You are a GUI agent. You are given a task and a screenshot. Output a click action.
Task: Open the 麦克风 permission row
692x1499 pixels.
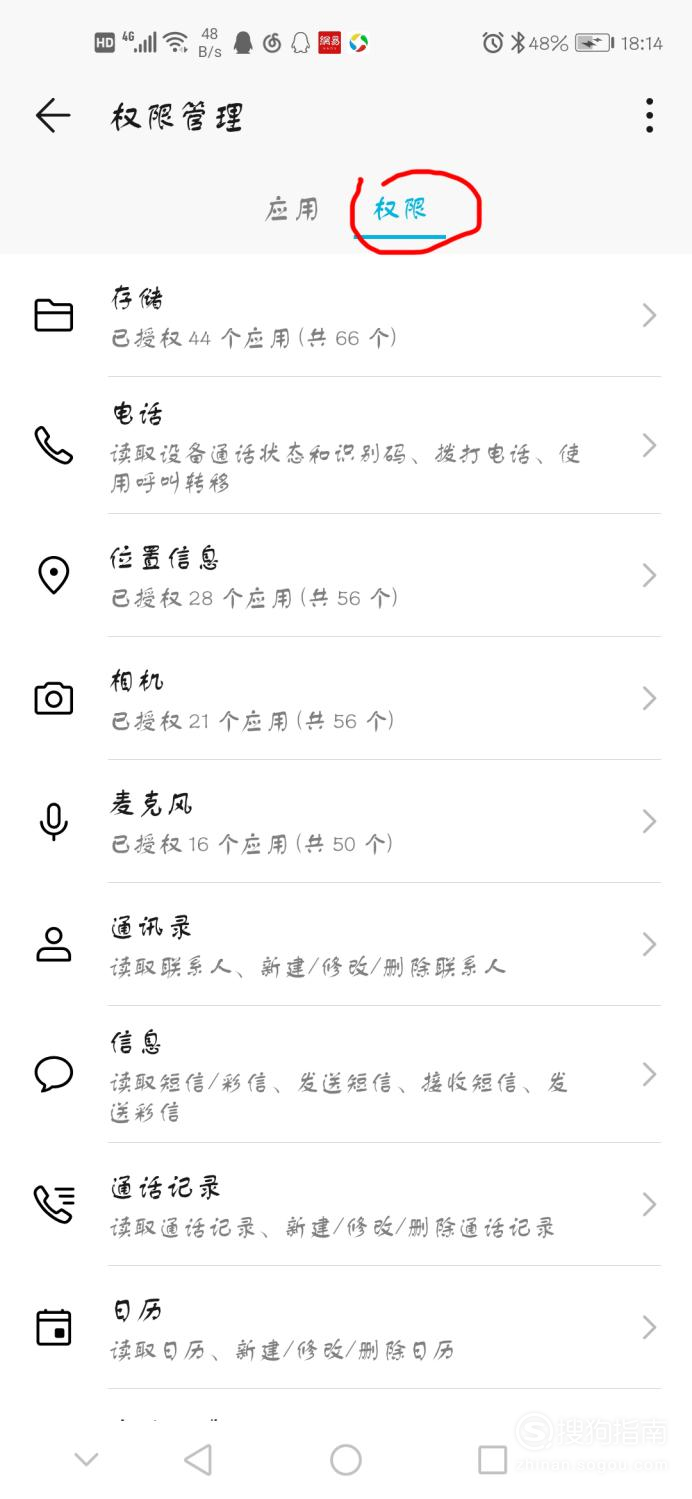346,821
